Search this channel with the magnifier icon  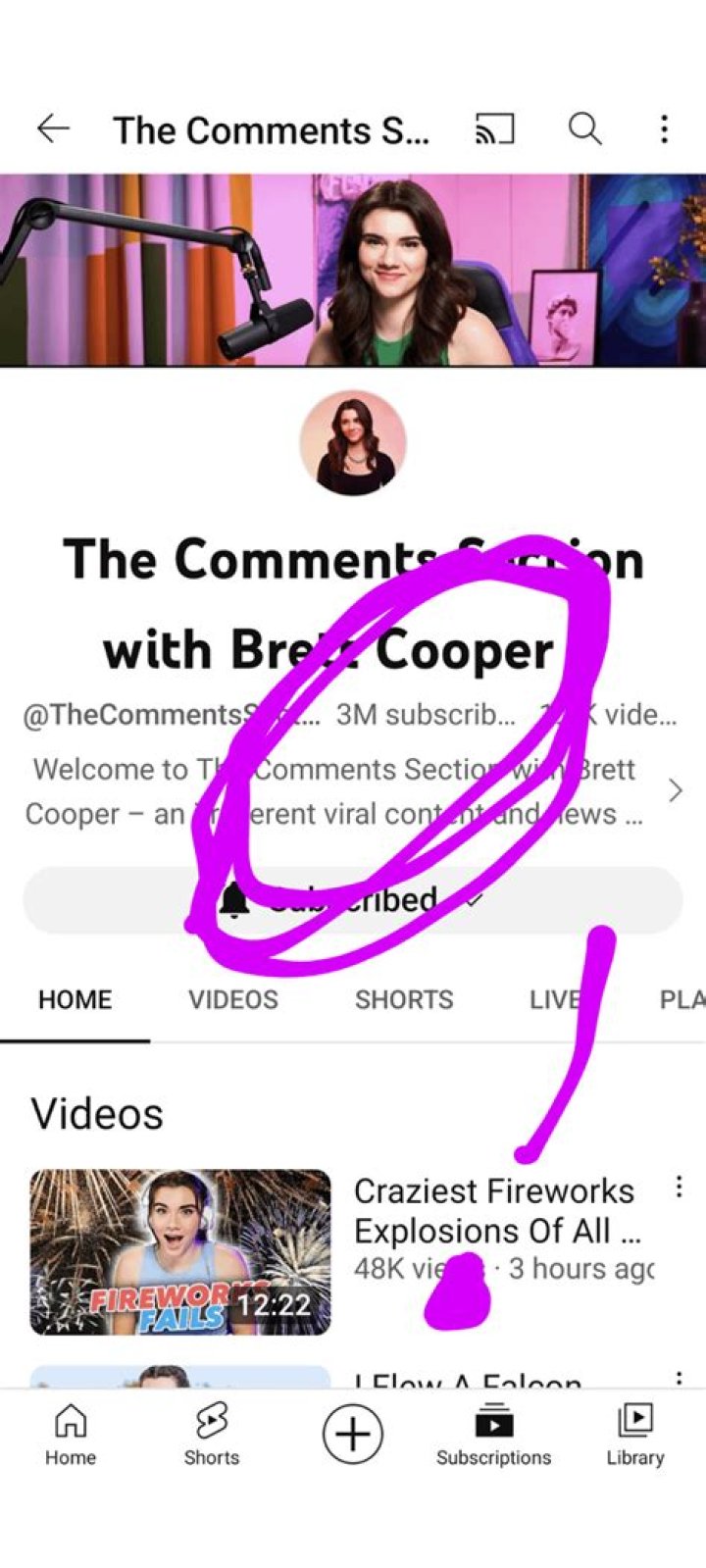point(585,128)
